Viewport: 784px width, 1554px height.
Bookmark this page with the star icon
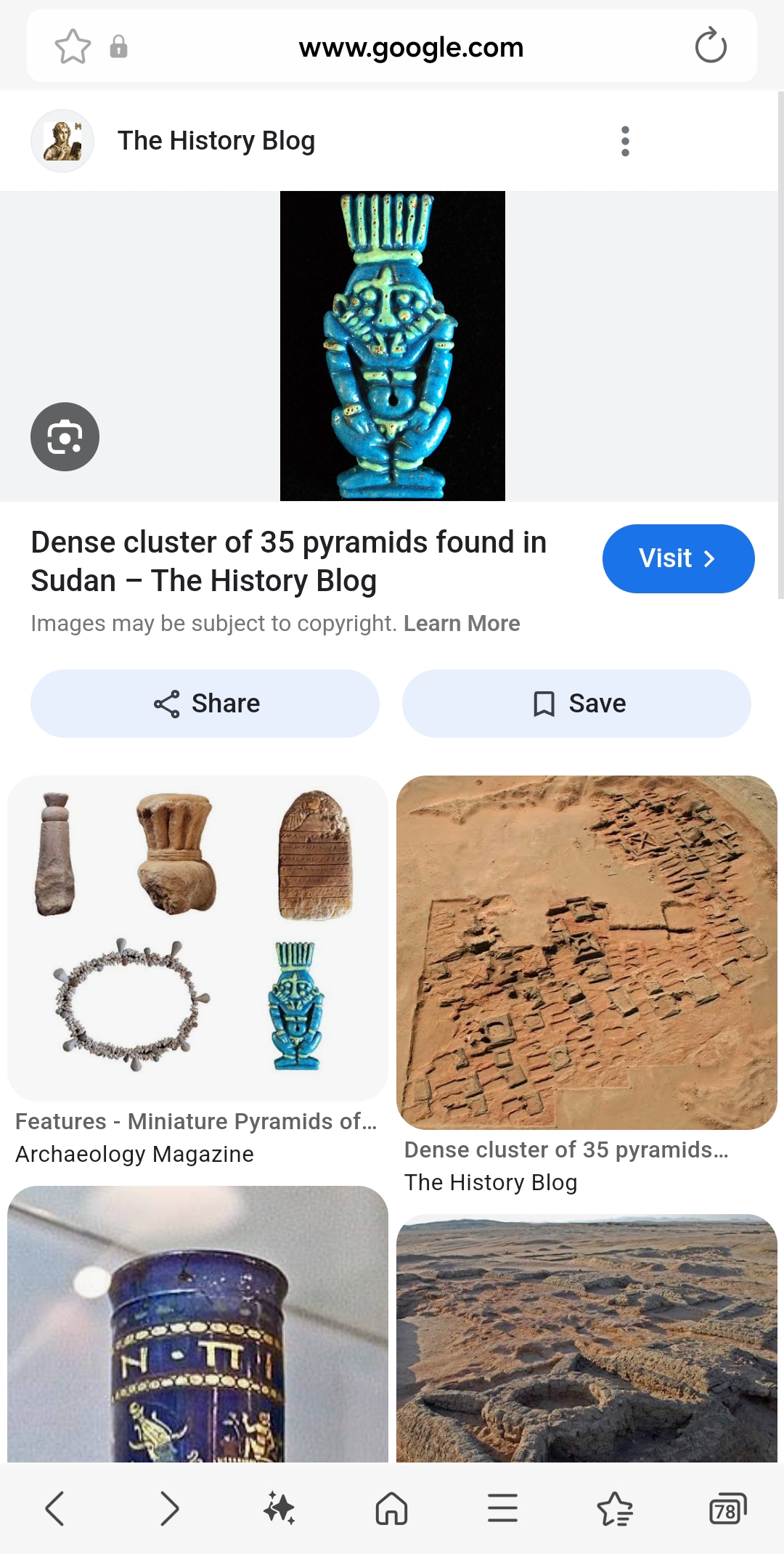click(x=73, y=47)
